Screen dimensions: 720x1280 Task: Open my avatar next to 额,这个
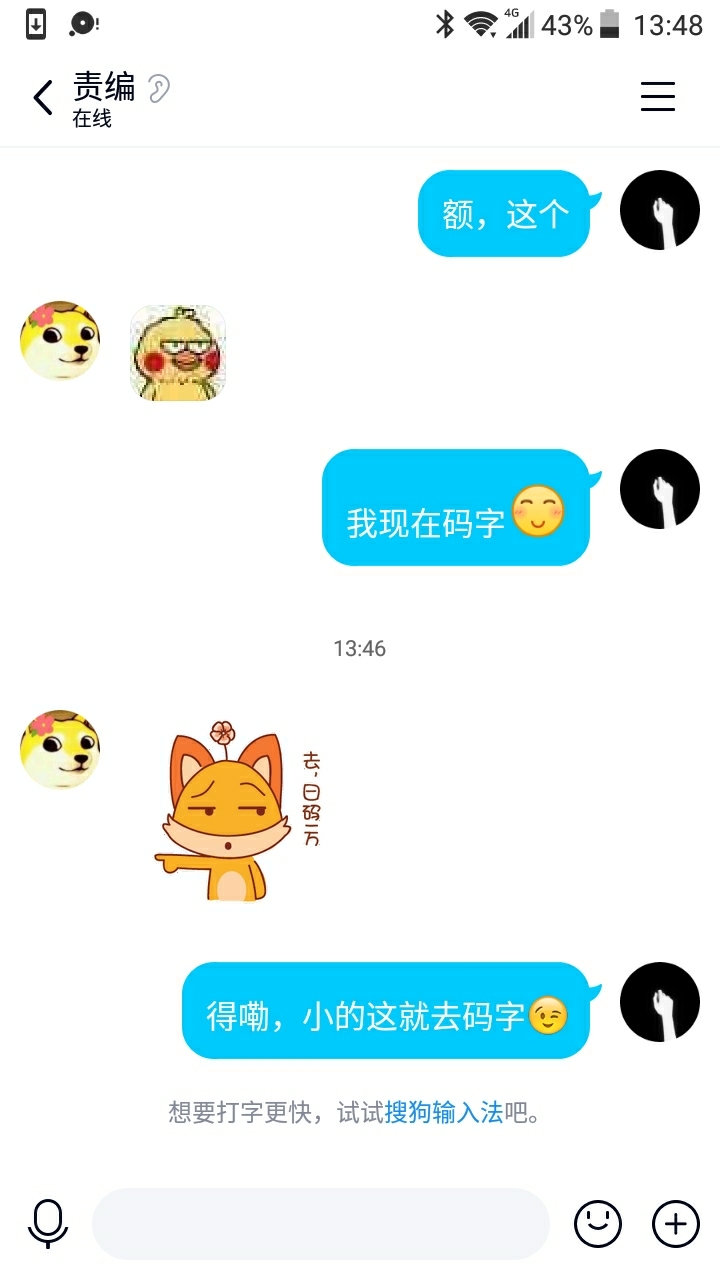click(660, 210)
